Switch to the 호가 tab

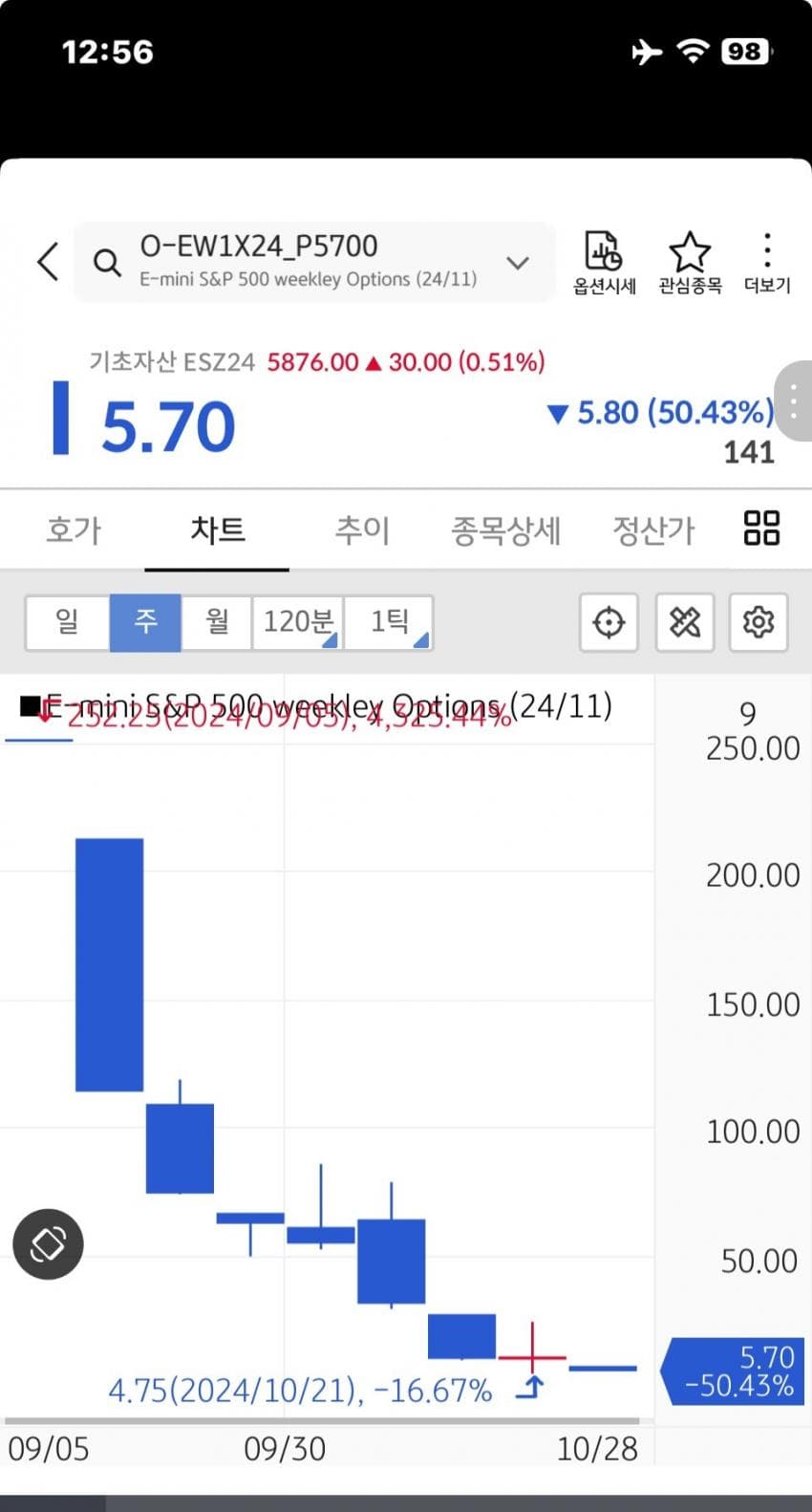(73, 529)
